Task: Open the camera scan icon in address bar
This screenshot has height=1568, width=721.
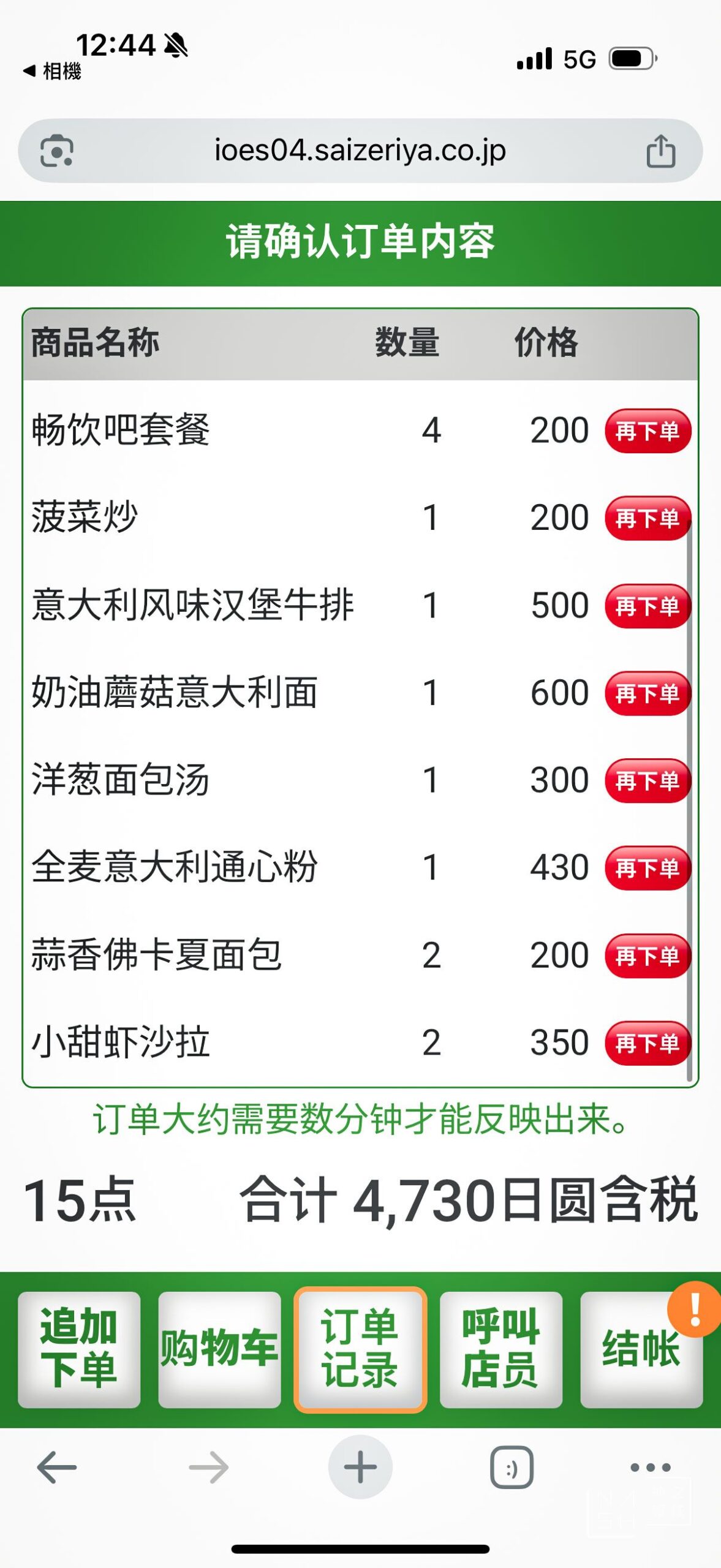Action: click(x=57, y=151)
